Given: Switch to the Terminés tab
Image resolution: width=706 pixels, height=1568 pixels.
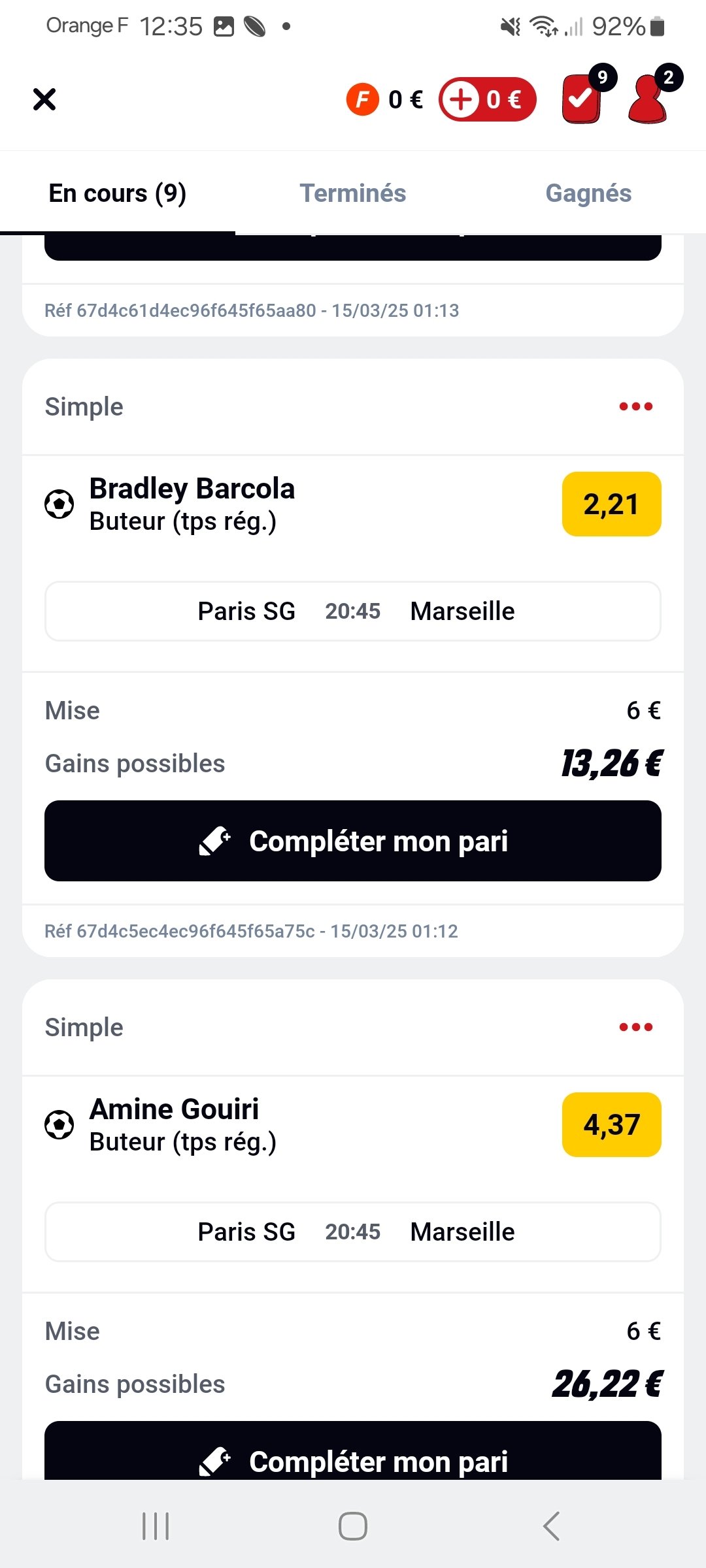Looking at the screenshot, I should click(353, 193).
